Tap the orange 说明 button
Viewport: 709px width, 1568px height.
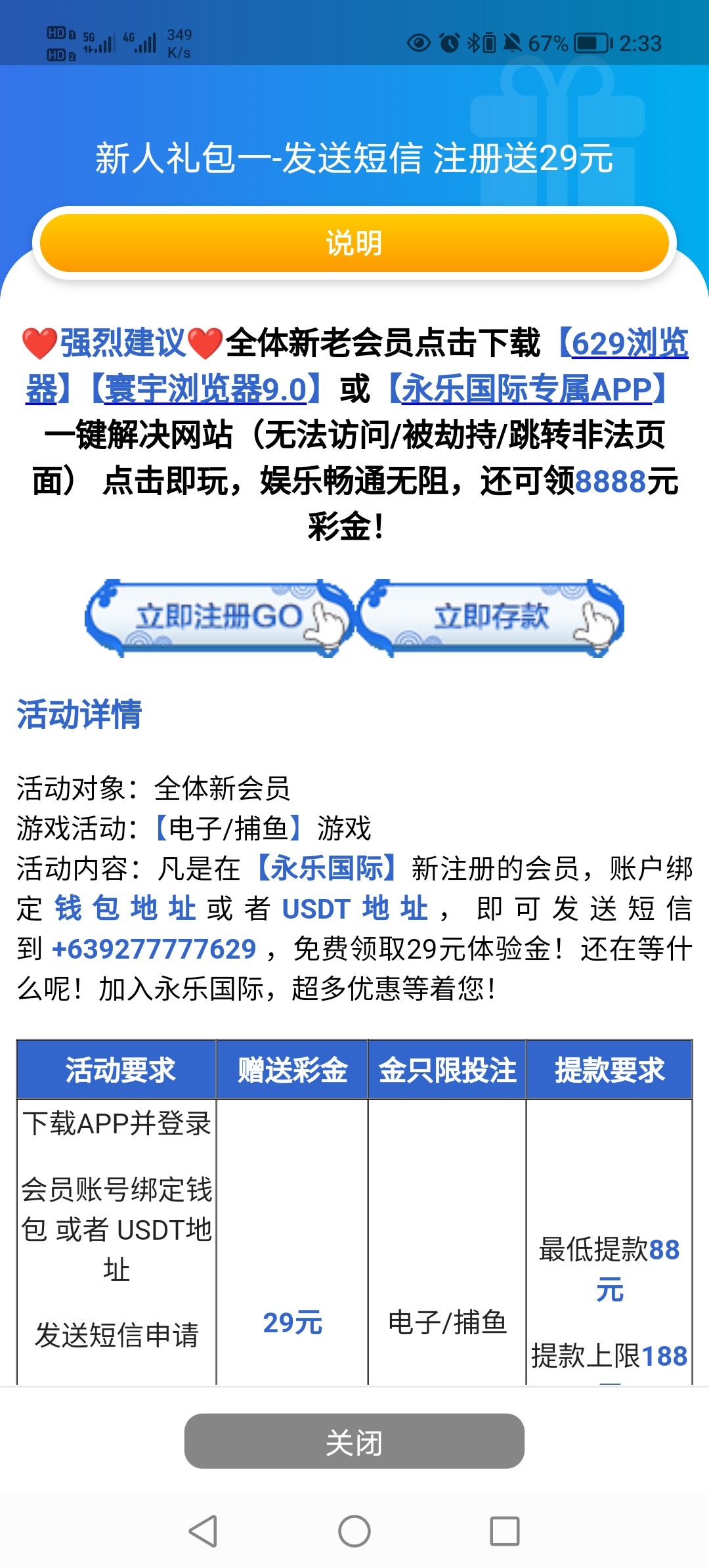point(354,243)
